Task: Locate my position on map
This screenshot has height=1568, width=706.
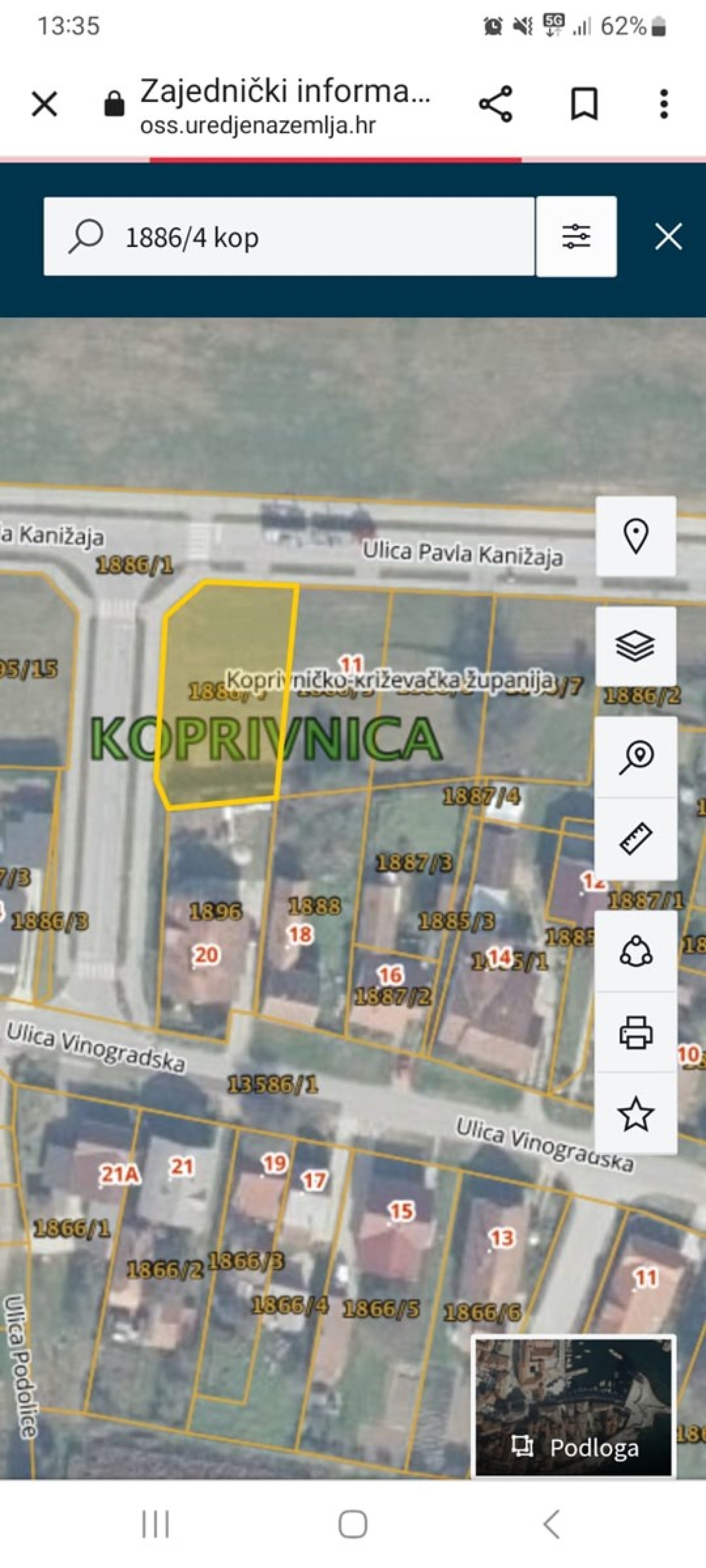Action: pyautogui.click(x=636, y=536)
